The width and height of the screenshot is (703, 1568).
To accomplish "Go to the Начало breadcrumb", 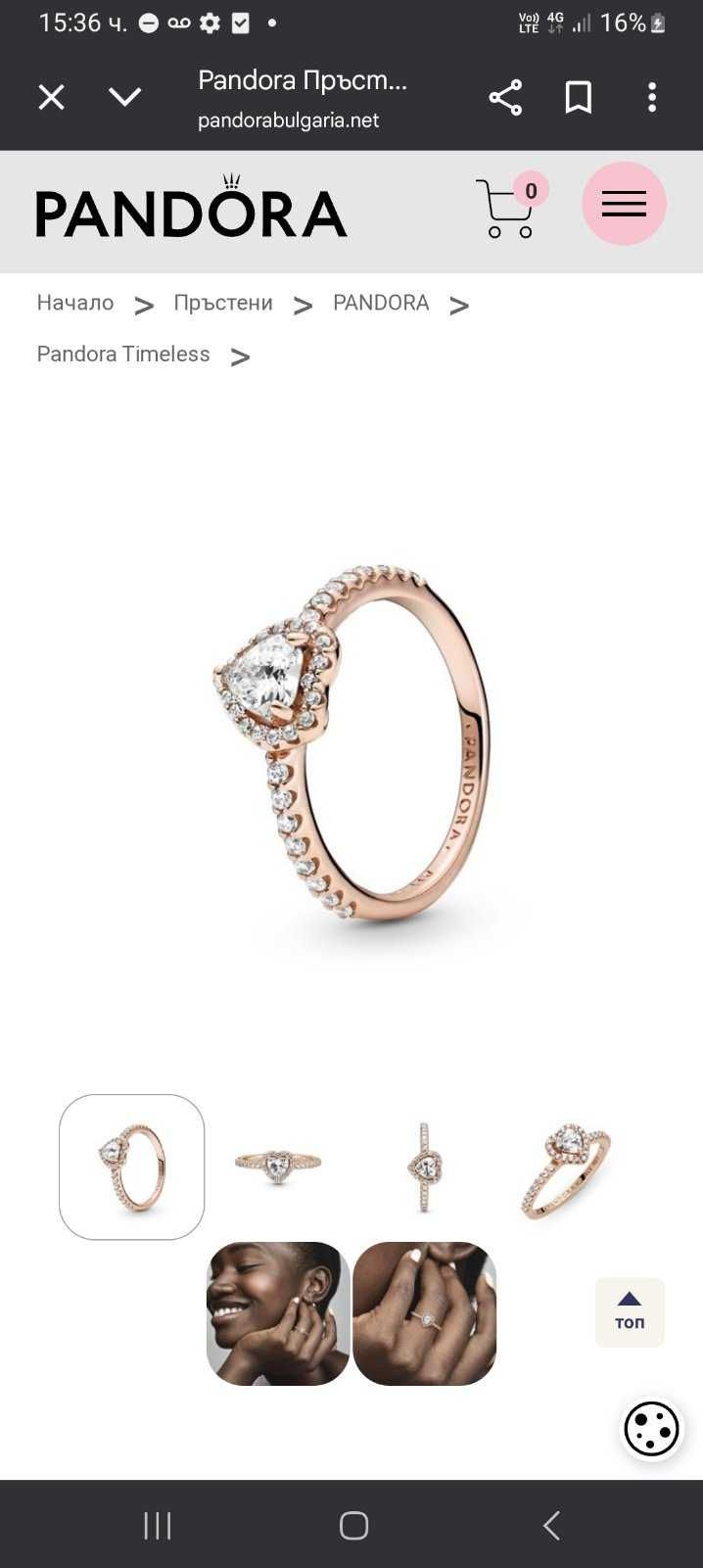I will tap(75, 303).
